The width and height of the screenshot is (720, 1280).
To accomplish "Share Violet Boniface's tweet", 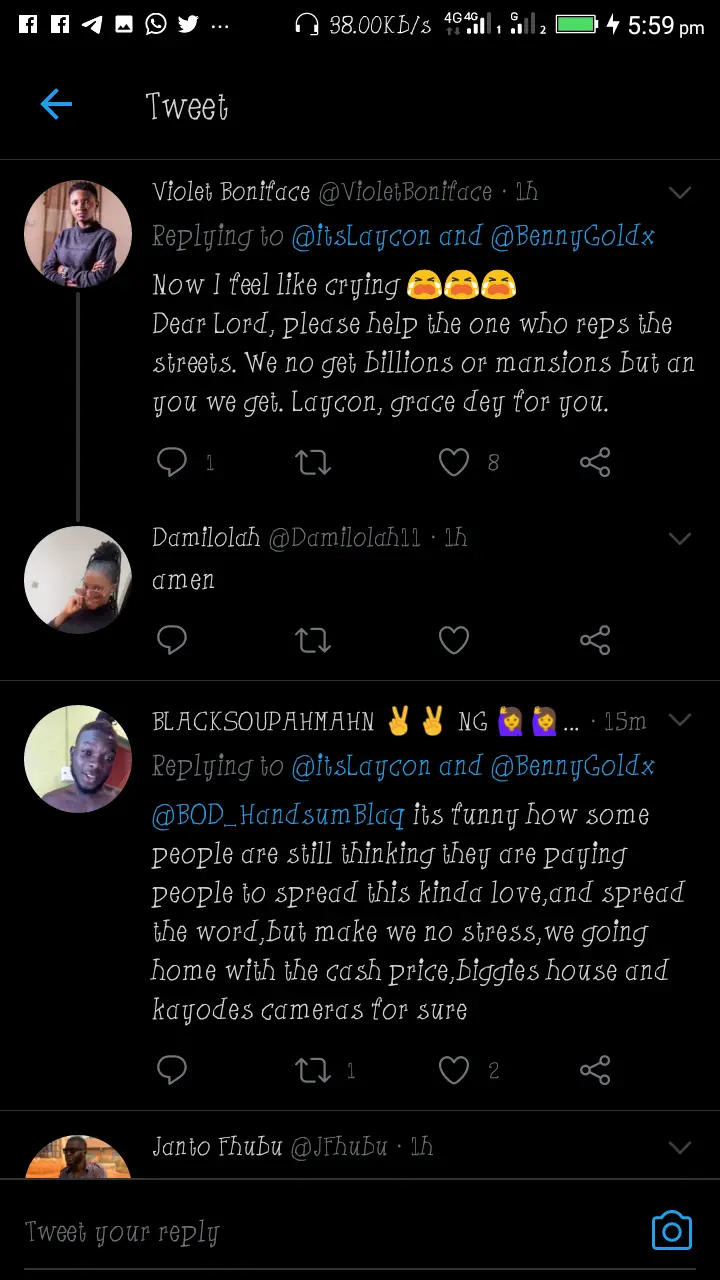I will (595, 462).
